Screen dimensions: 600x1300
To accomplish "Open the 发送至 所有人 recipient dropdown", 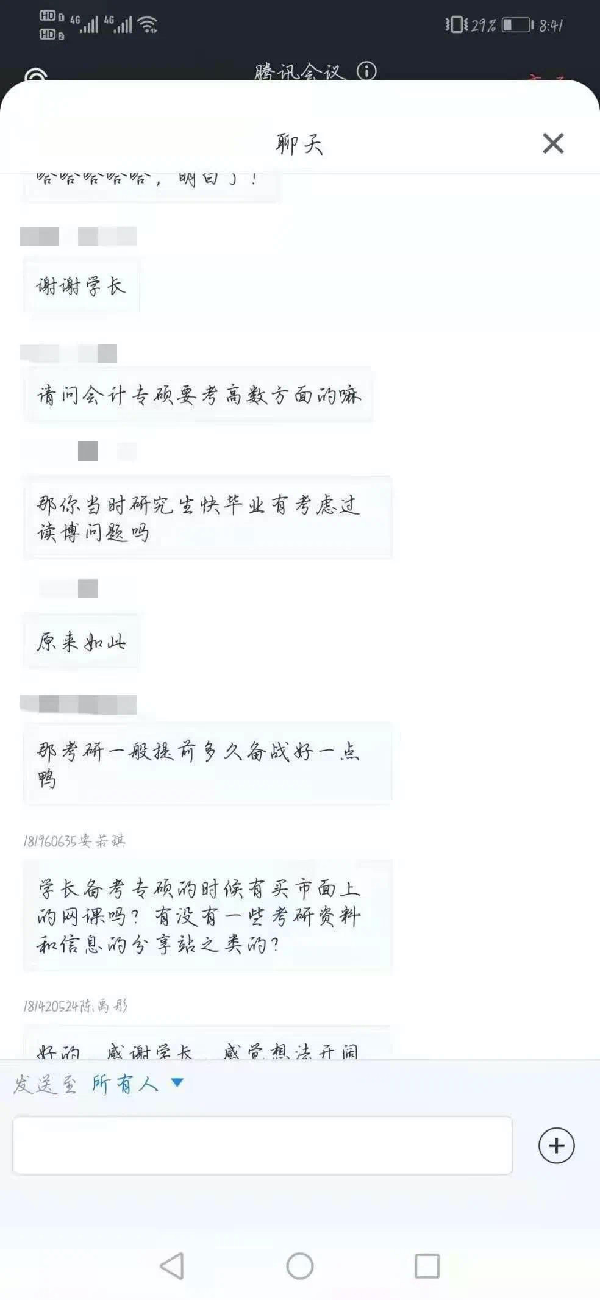I will pos(136,1084).
